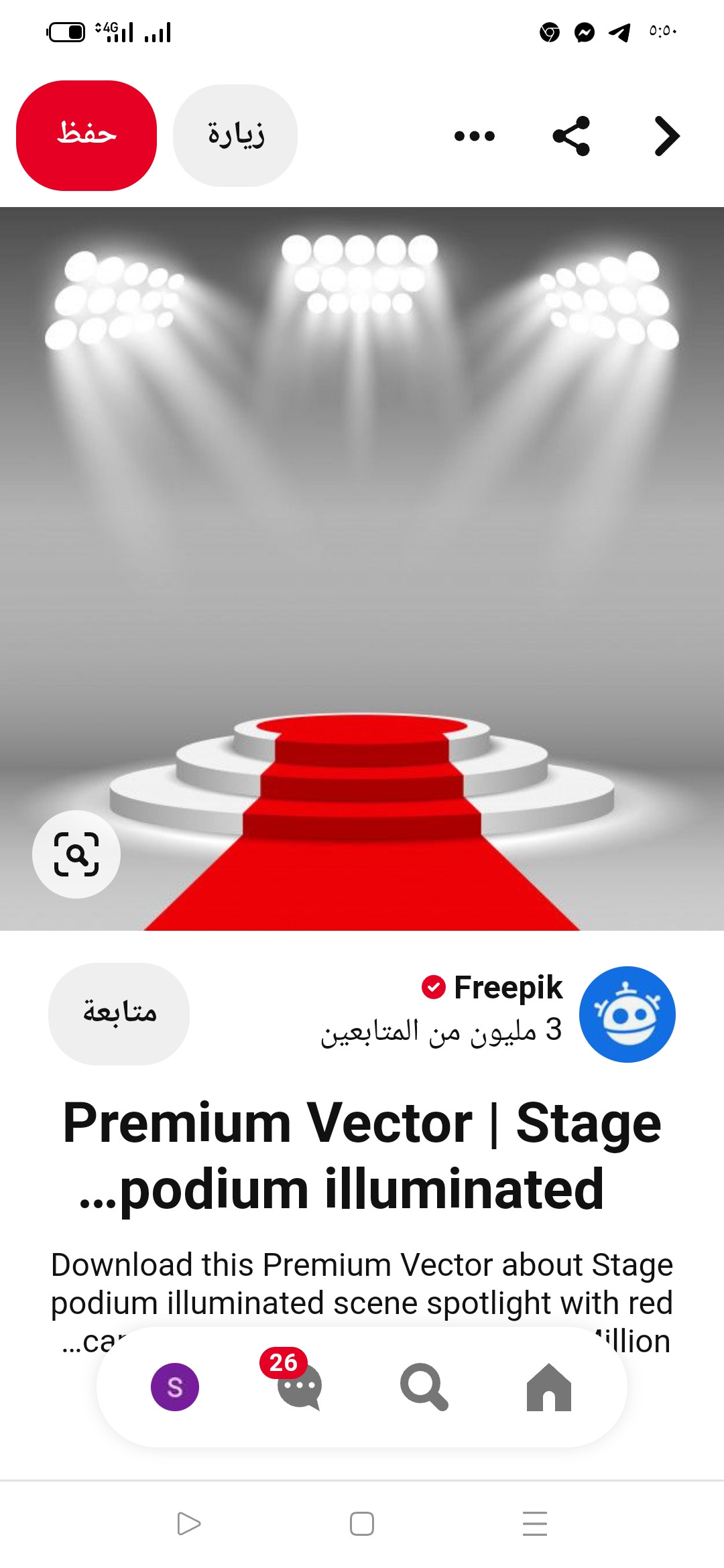Open the S profile tab
This screenshot has width=724, height=1568.
tap(175, 1387)
